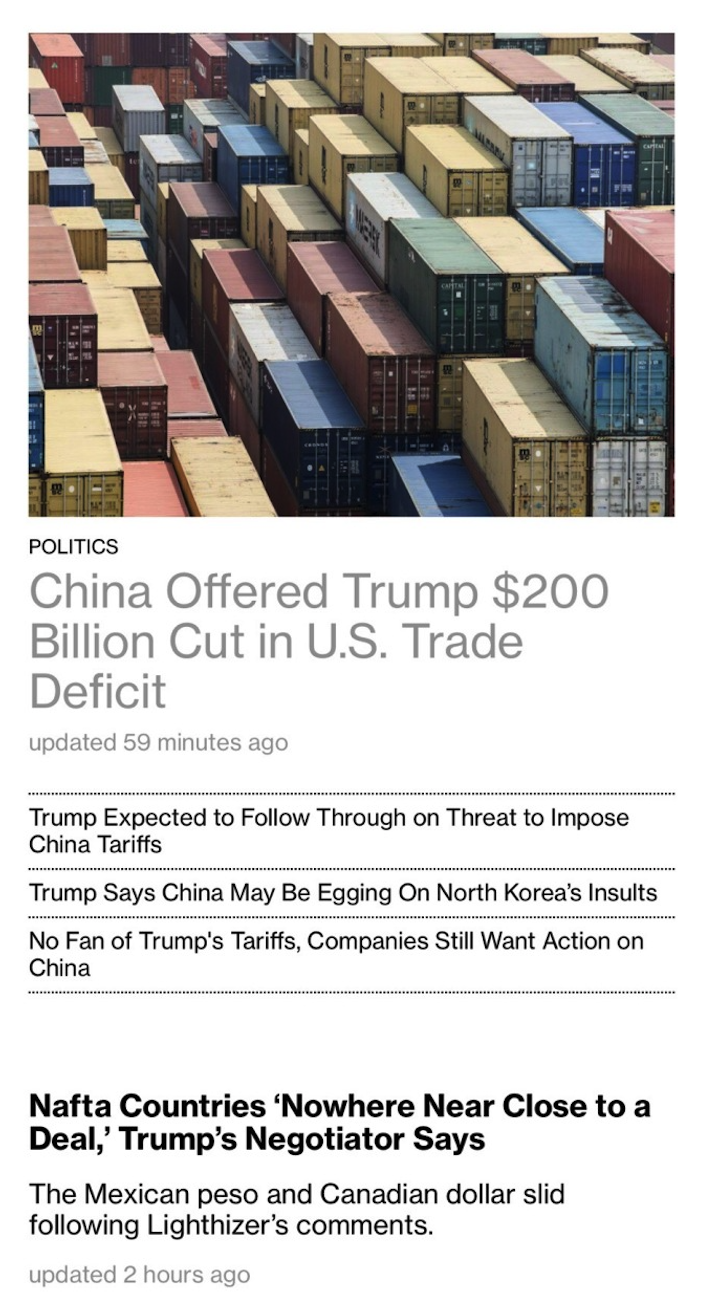The width and height of the screenshot is (706, 1308).
Task: Read the Nafta 'Nowhere Near Close' article
Action: (339, 1121)
